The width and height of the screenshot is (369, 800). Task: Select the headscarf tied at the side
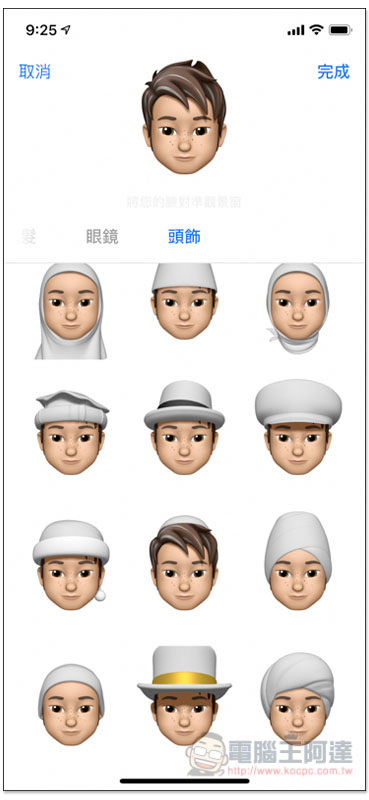298,308
